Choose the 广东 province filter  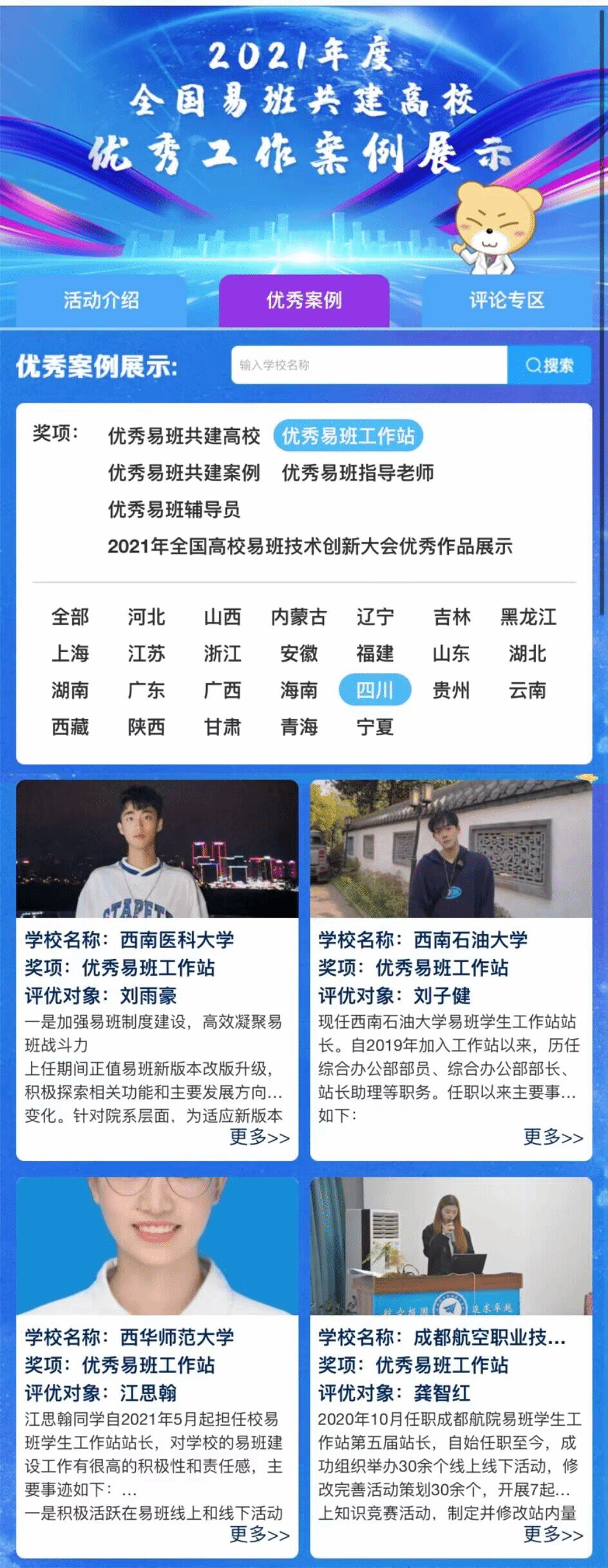146,690
